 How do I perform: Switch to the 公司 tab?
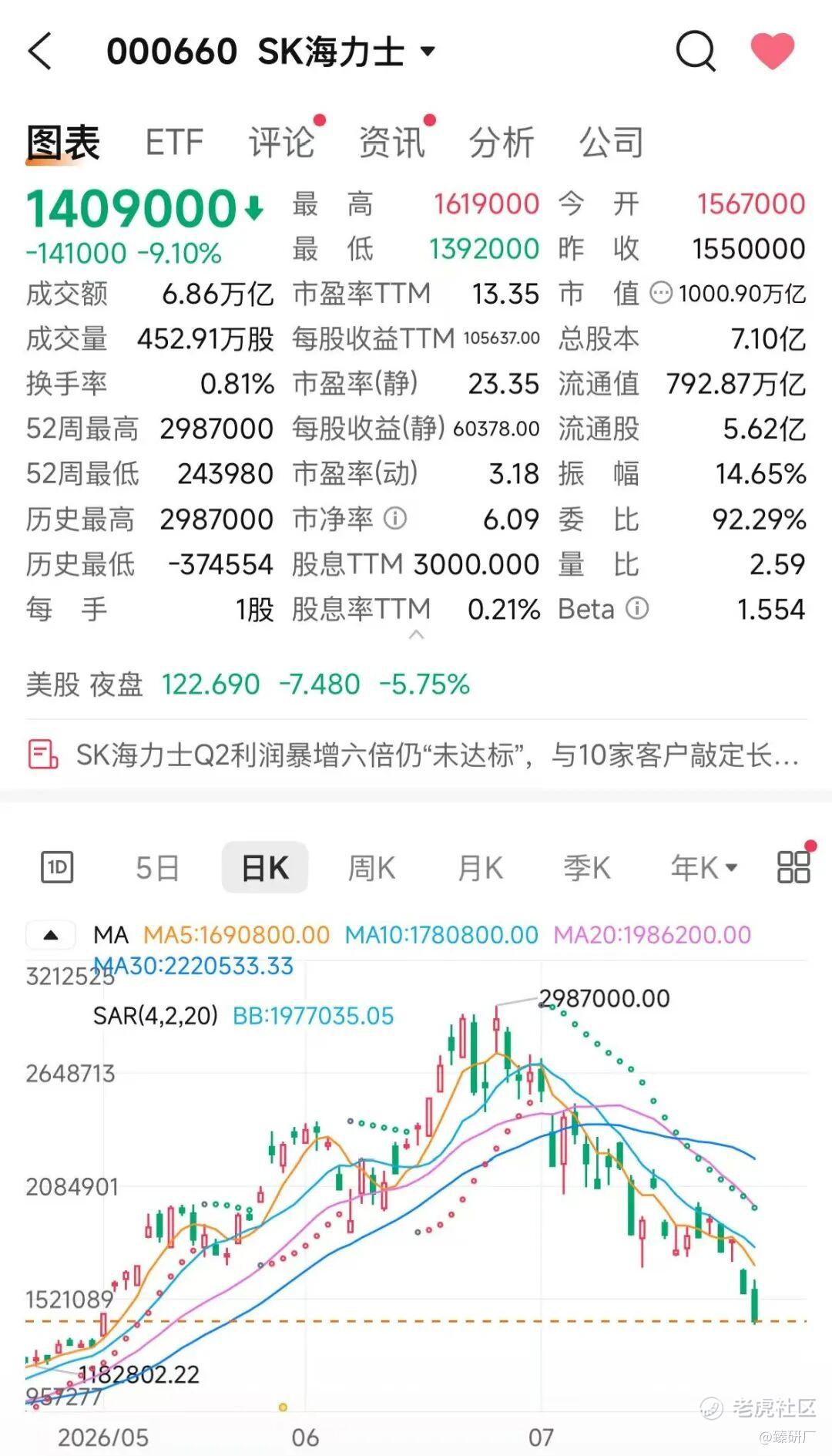point(612,143)
